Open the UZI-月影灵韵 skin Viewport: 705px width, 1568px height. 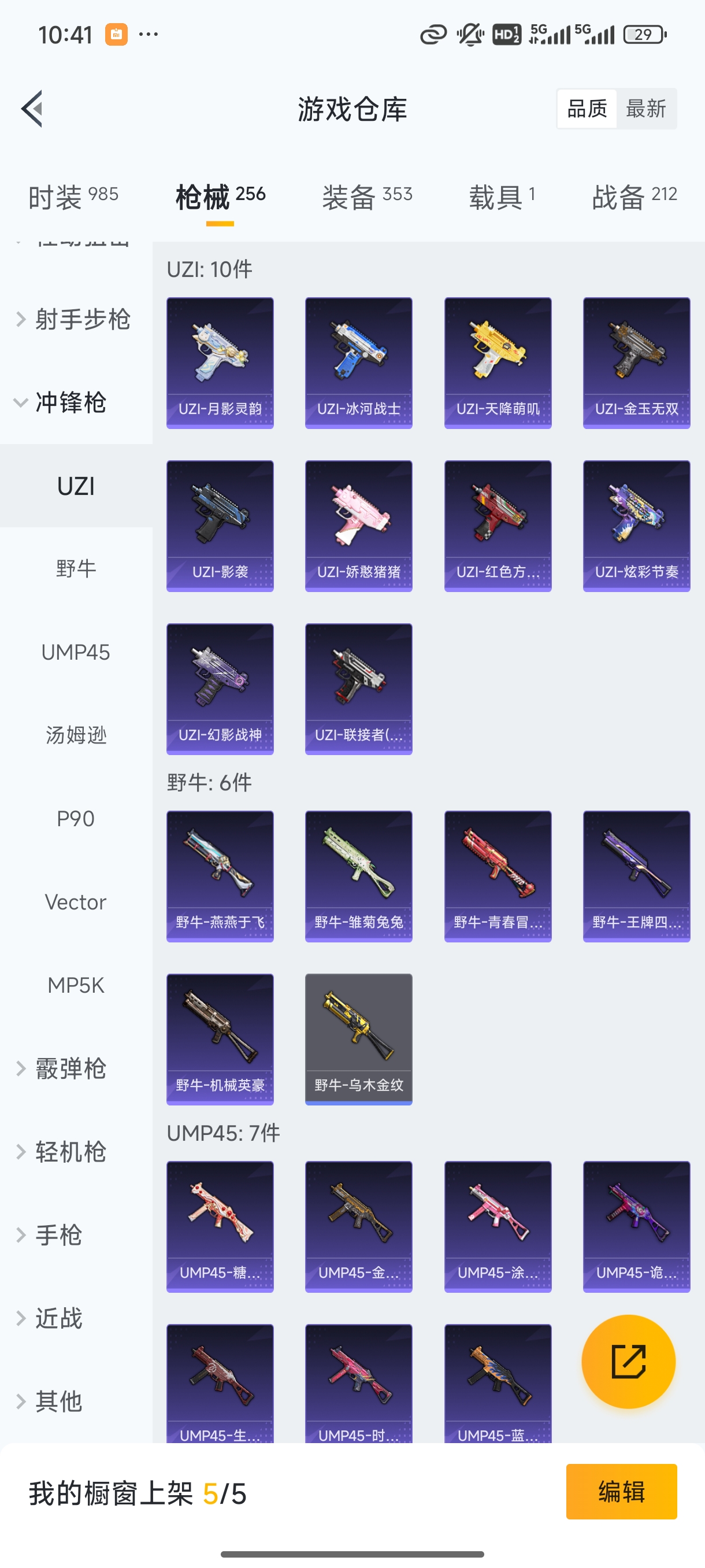(220, 363)
